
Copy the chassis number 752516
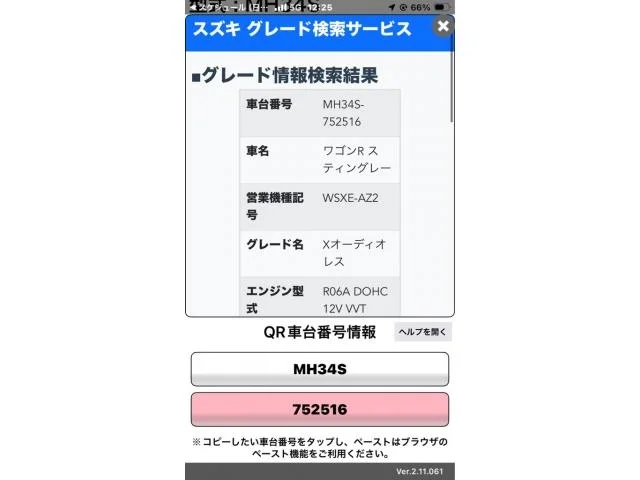tap(320, 409)
